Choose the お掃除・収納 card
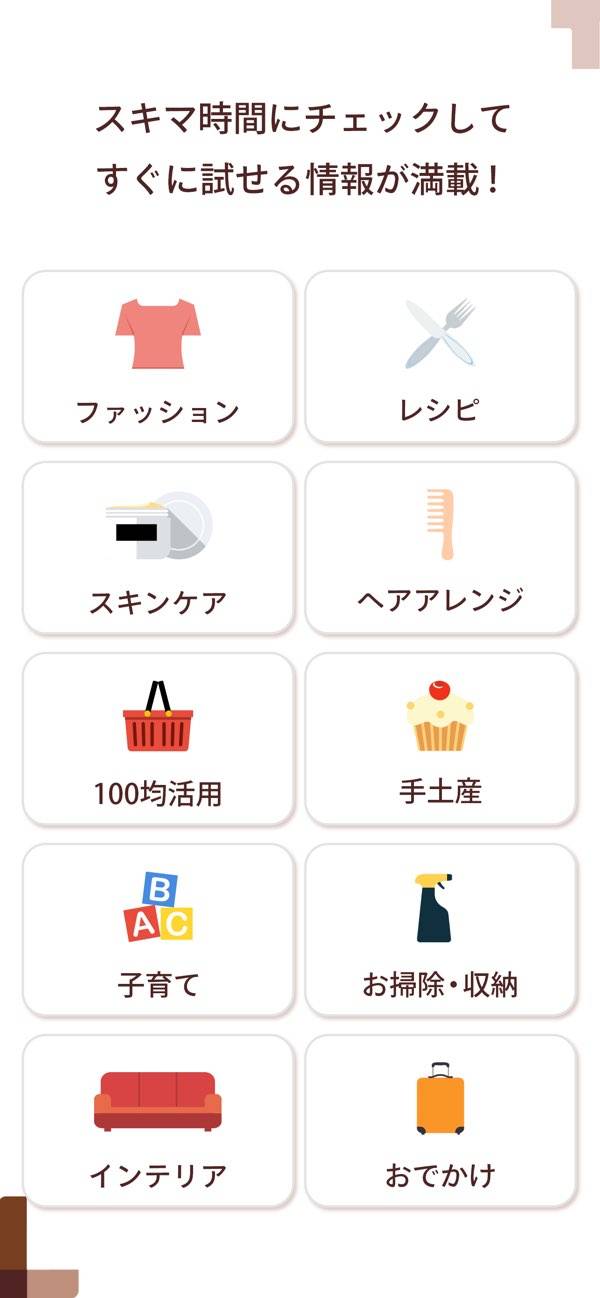The width and height of the screenshot is (600, 1298). (x=441, y=930)
